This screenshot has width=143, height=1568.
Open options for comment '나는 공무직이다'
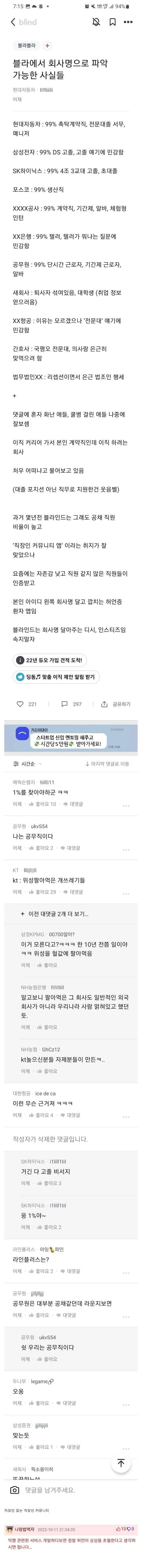126,849
